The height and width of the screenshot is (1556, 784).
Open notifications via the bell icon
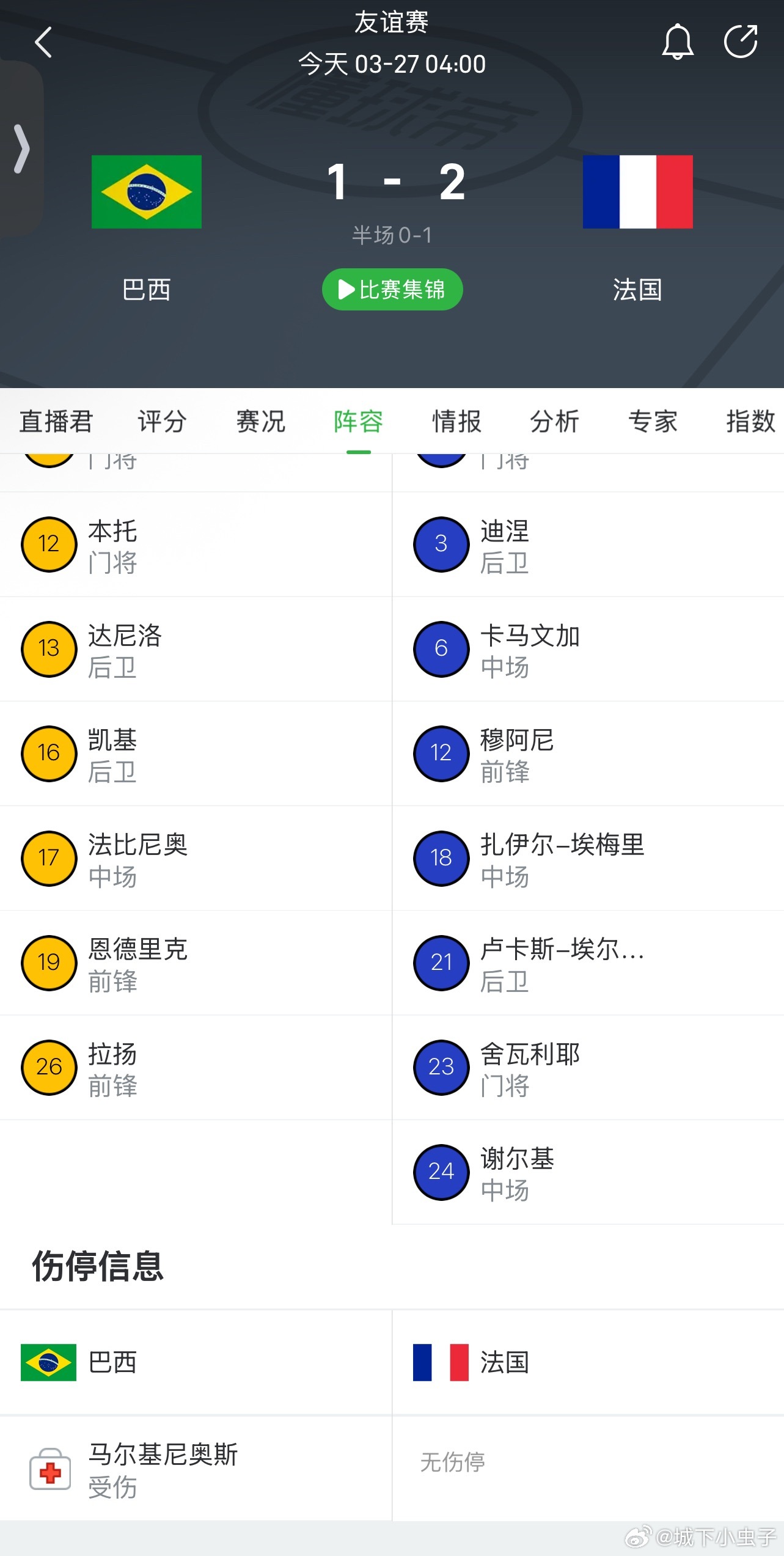pyautogui.click(x=678, y=42)
